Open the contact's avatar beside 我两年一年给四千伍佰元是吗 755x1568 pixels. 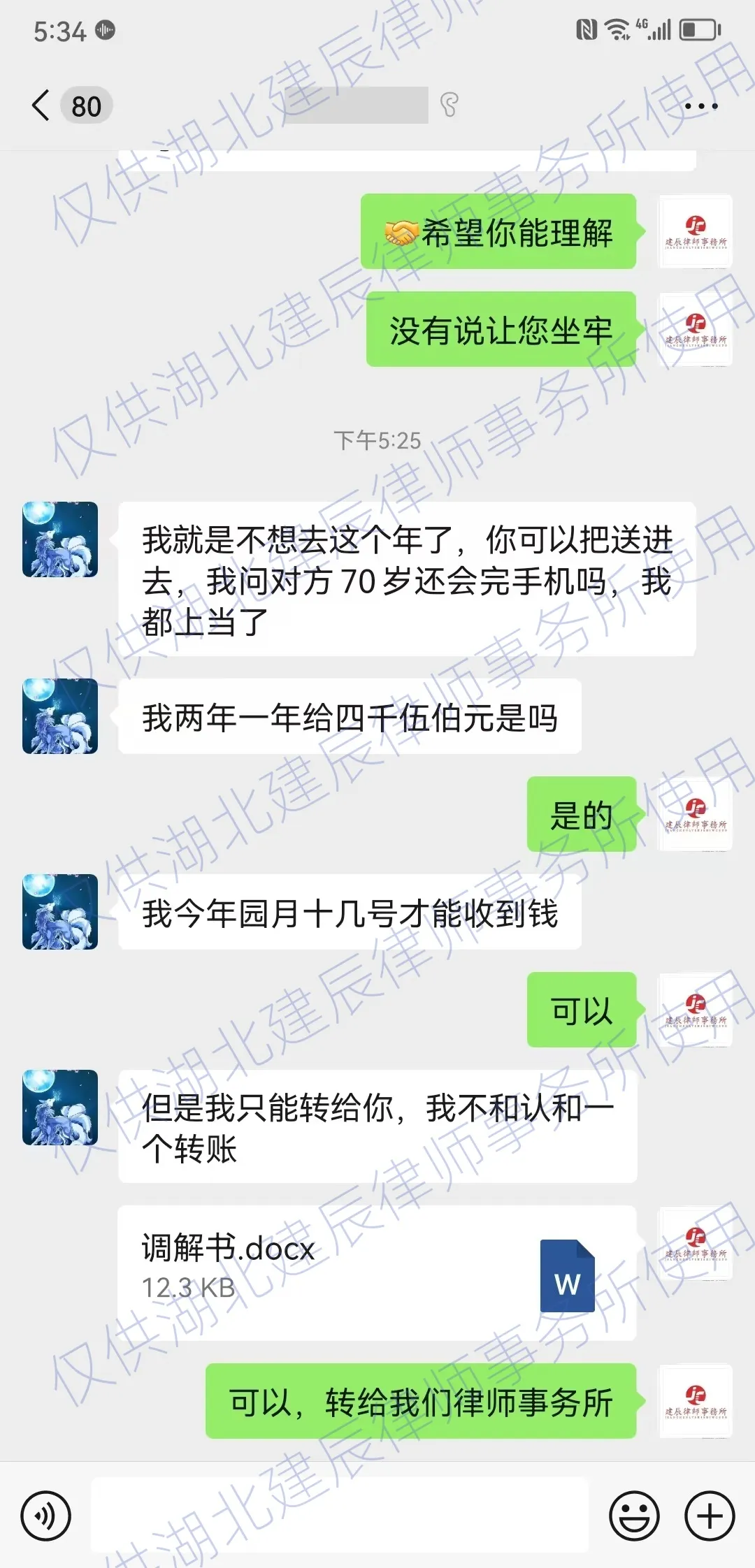pos(60,716)
